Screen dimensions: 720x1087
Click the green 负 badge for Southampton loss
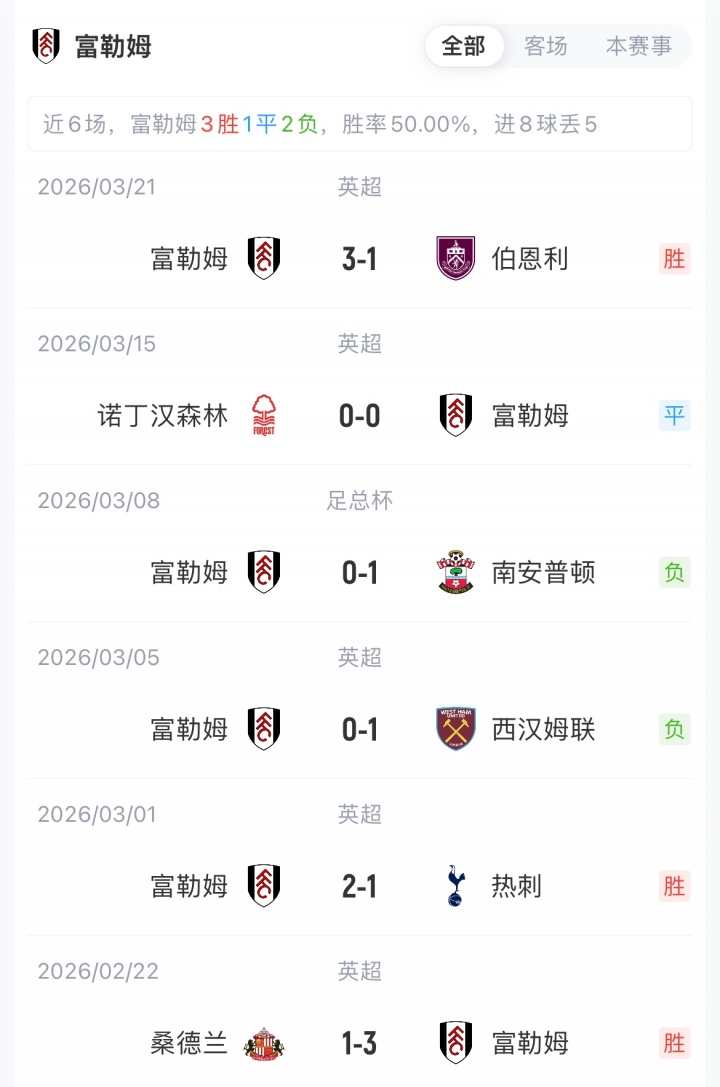coord(674,572)
